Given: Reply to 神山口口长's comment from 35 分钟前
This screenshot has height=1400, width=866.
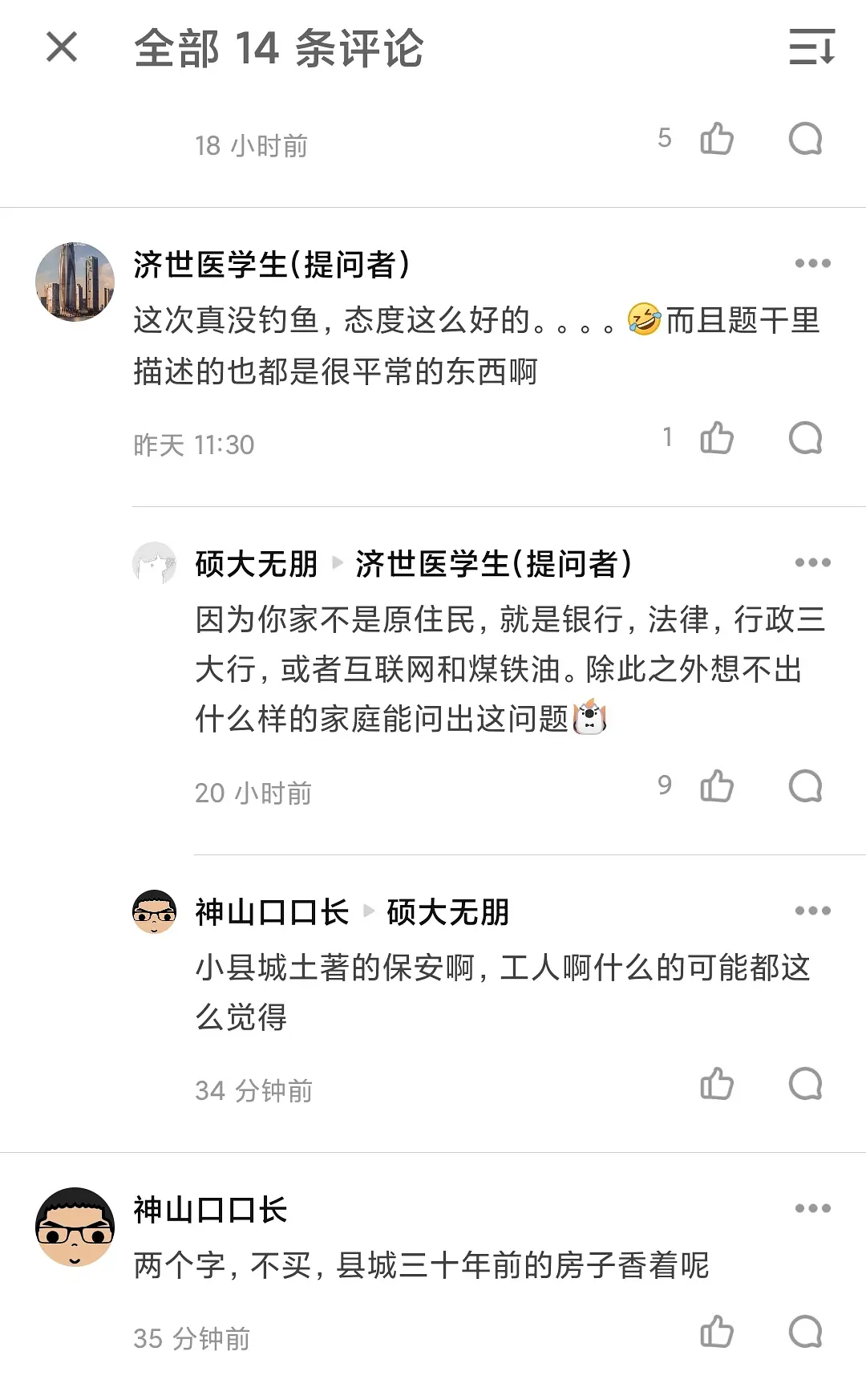Looking at the screenshot, I should tap(805, 1332).
